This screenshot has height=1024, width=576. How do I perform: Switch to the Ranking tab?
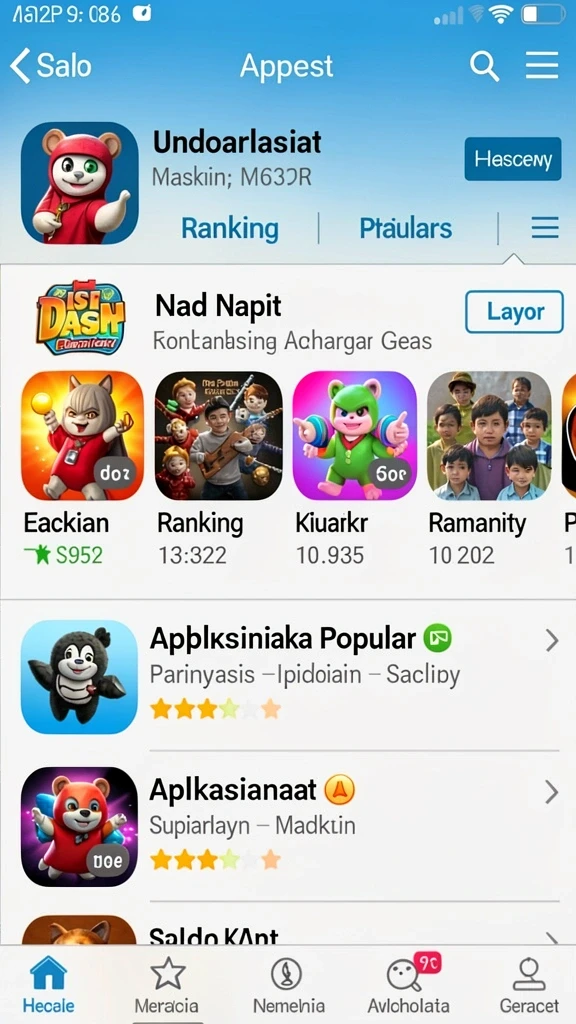(230, 228)
